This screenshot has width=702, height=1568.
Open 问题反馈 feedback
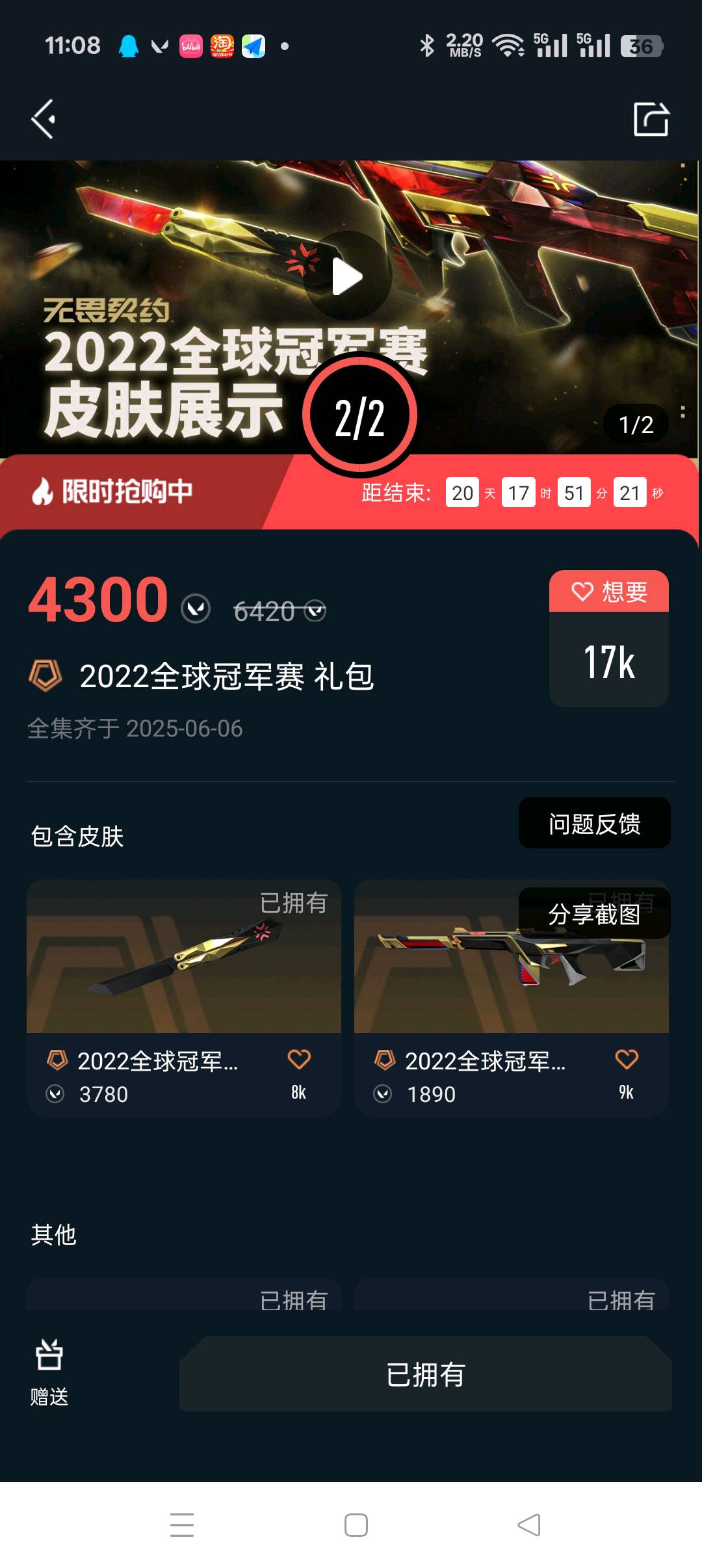594,823
